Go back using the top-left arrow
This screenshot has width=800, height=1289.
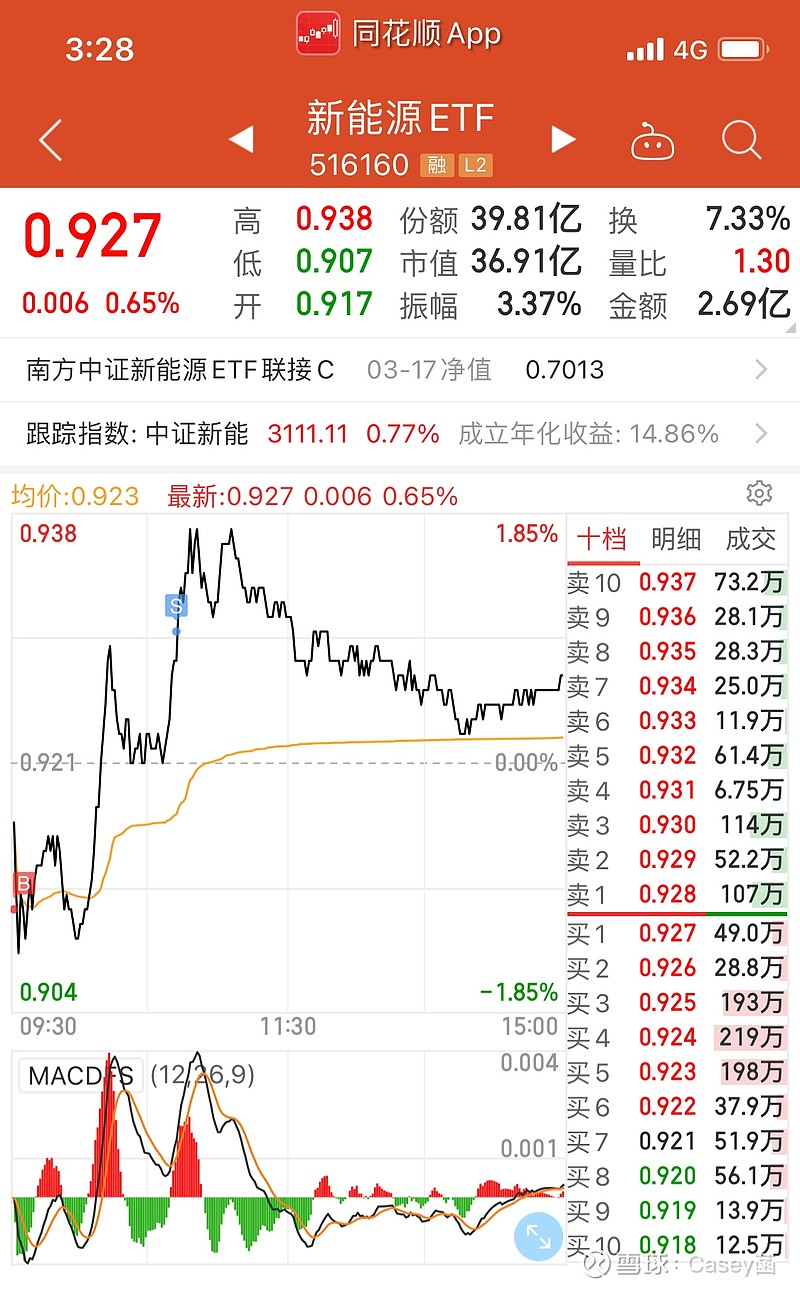point(50,140)
